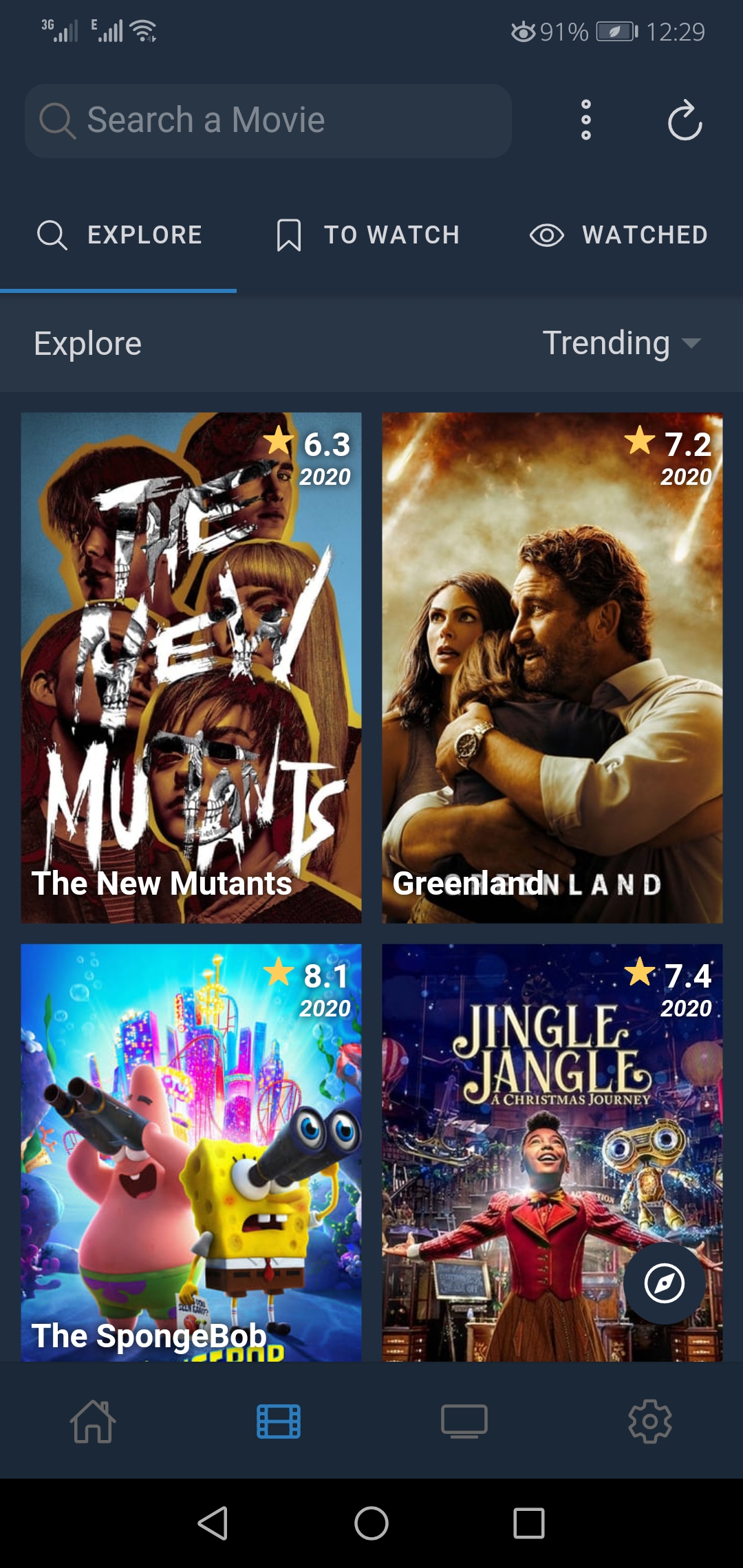Viewport: 743px width, 1568px height.
Task: Switch to the To Watch tab
Action: (368, 235)
